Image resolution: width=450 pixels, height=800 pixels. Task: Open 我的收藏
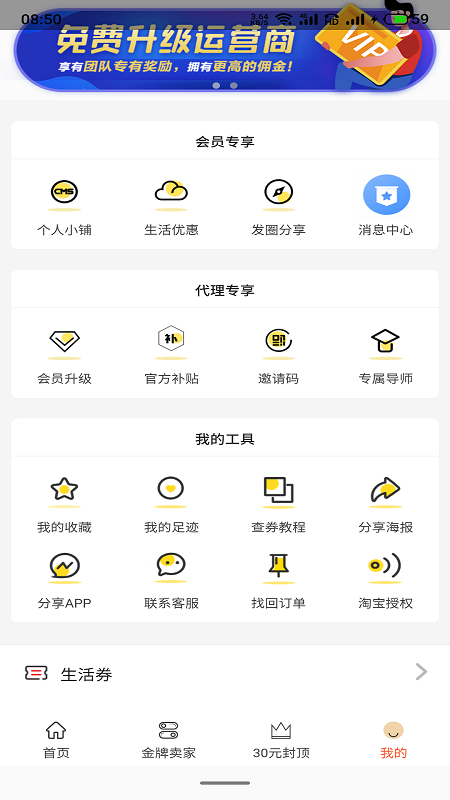pos(64,504)
